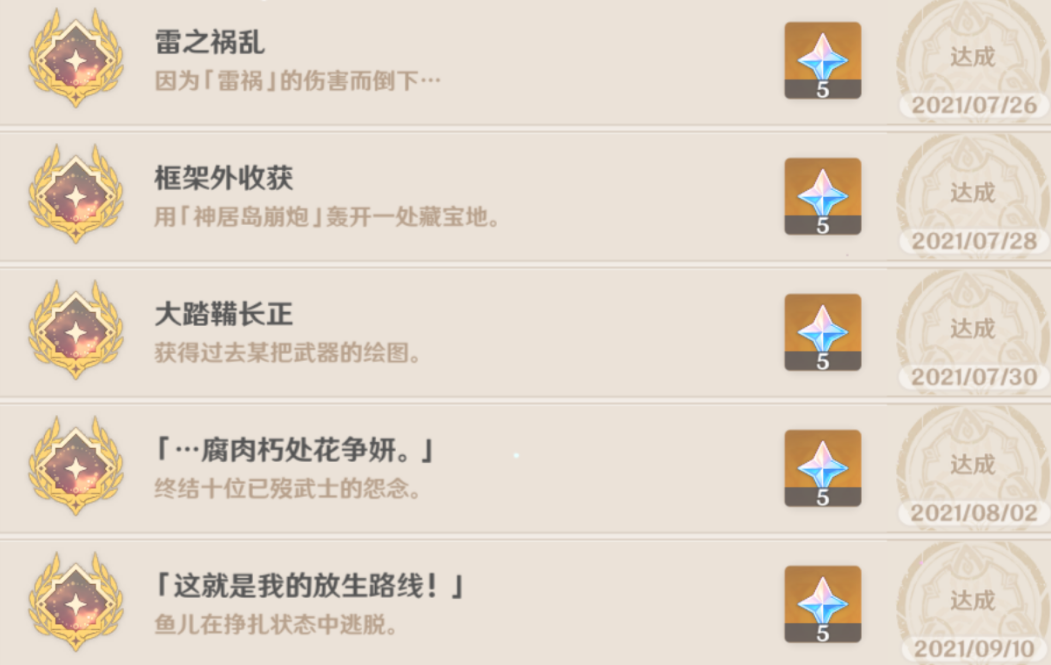View the primogem reward for 框架外收获
The width and height of the screenshot is (1051, 665).
click(822, 196)
